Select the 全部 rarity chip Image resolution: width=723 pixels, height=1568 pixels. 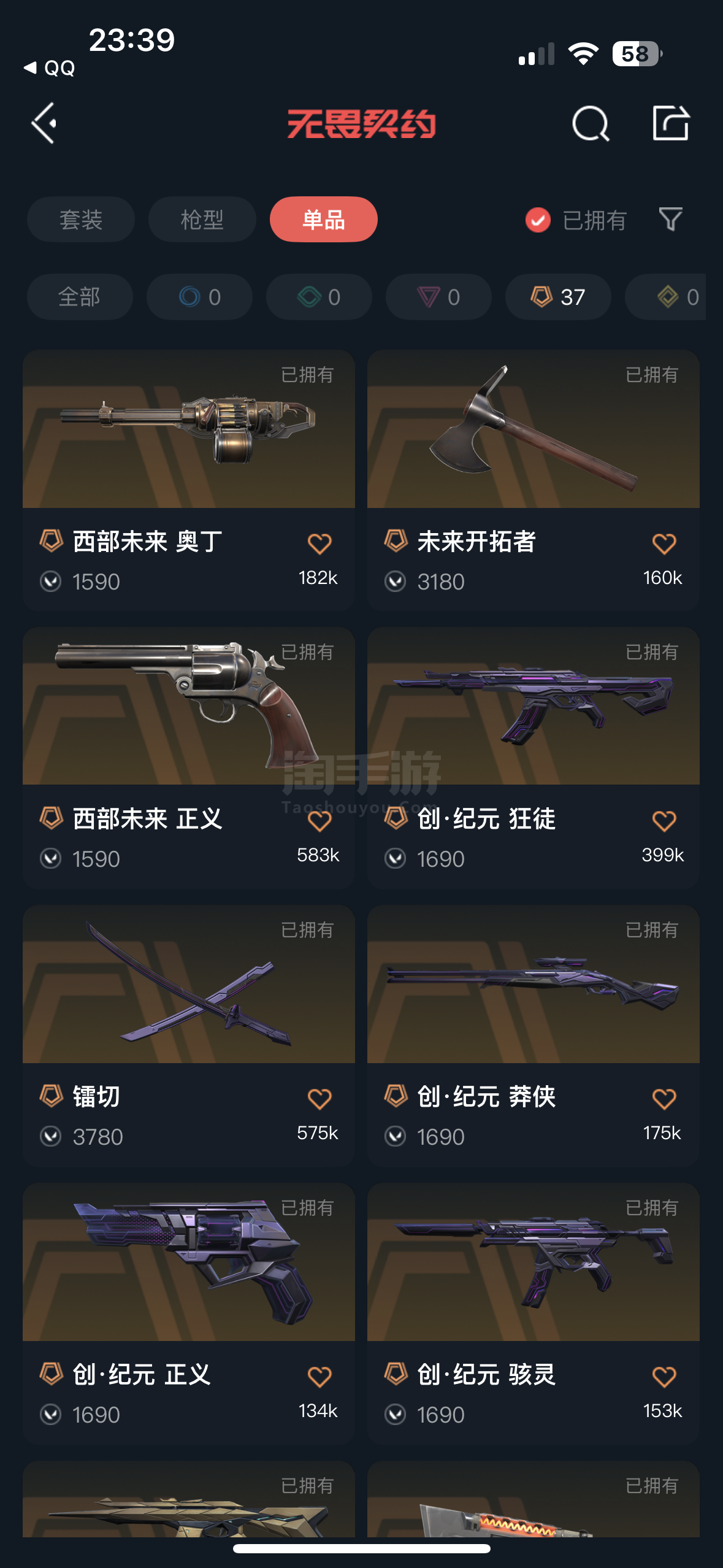click(80, 297)
